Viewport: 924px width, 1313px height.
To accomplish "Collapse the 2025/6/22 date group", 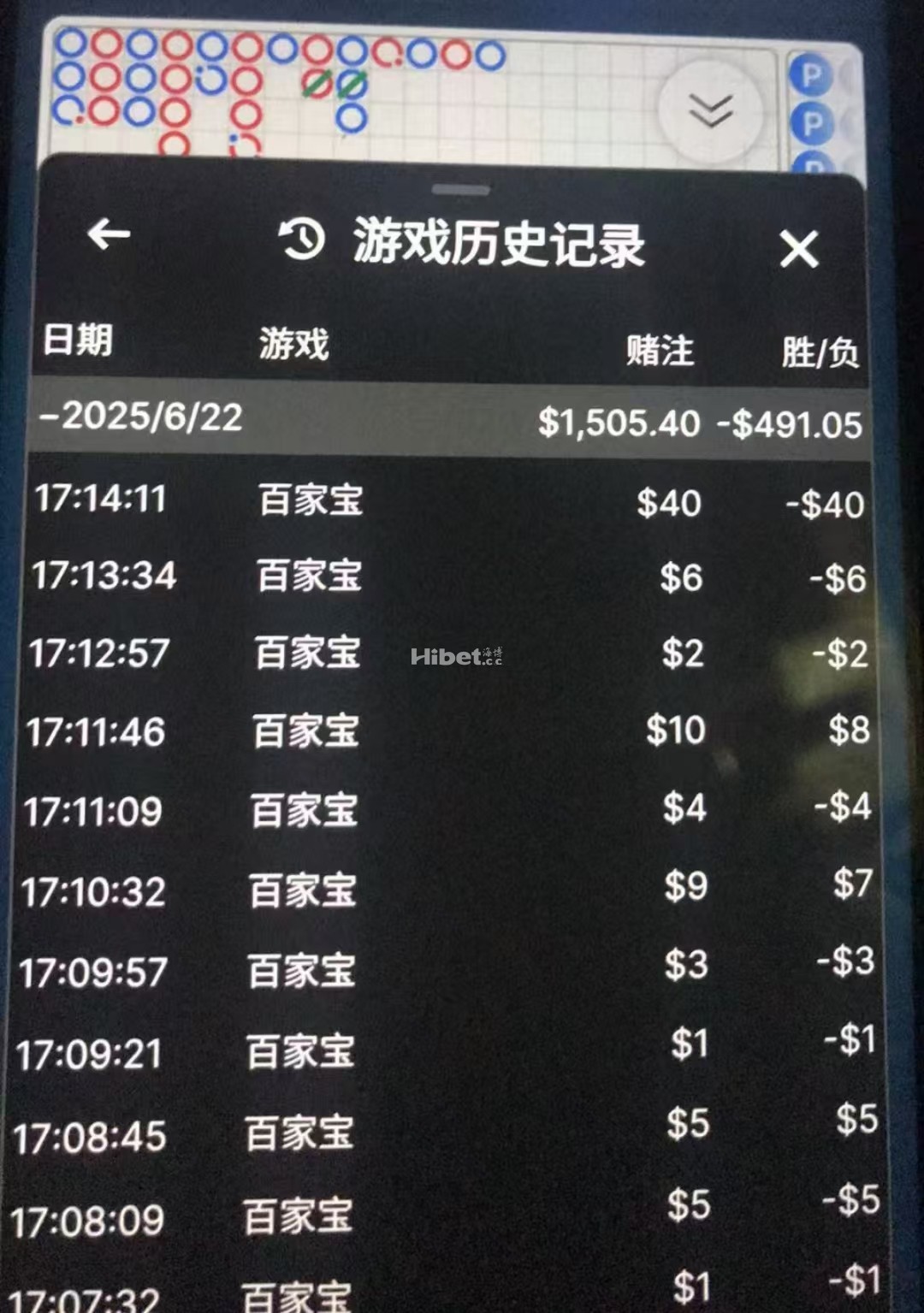I will click(x=141, y=417).
